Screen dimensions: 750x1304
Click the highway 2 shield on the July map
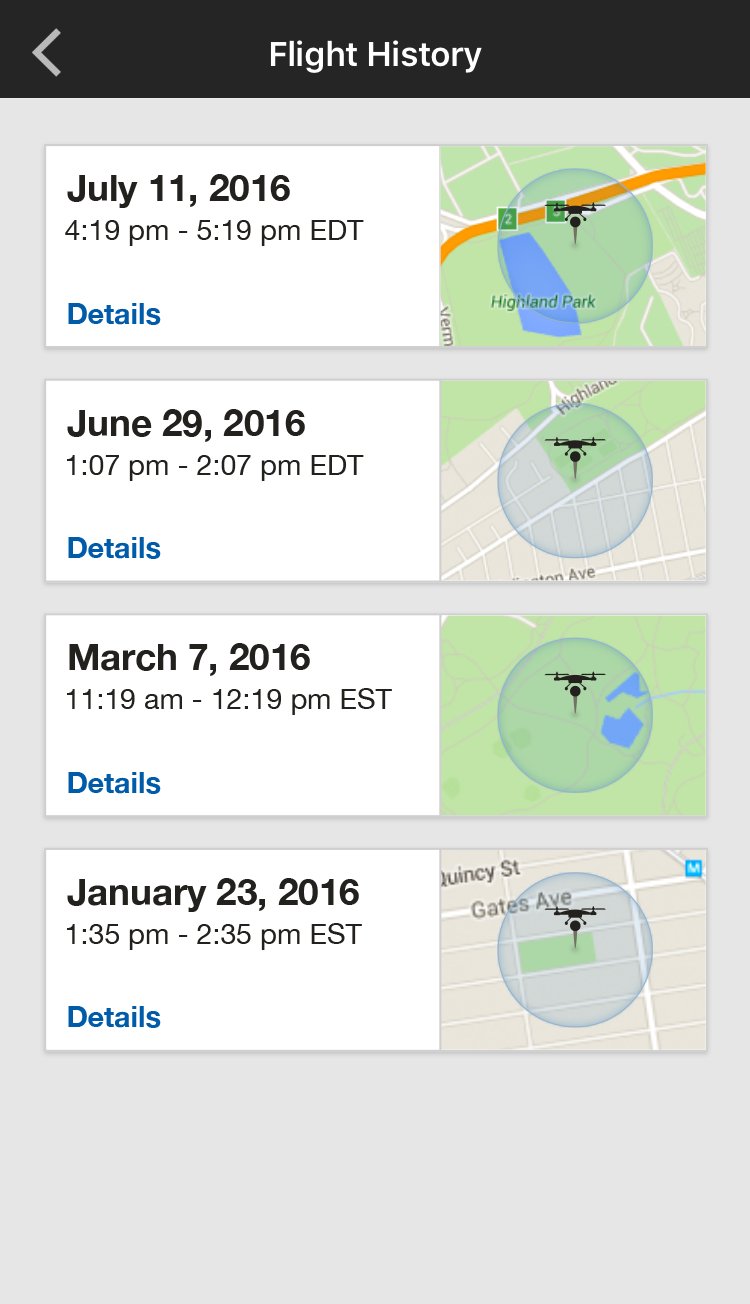tap(508, 217)
